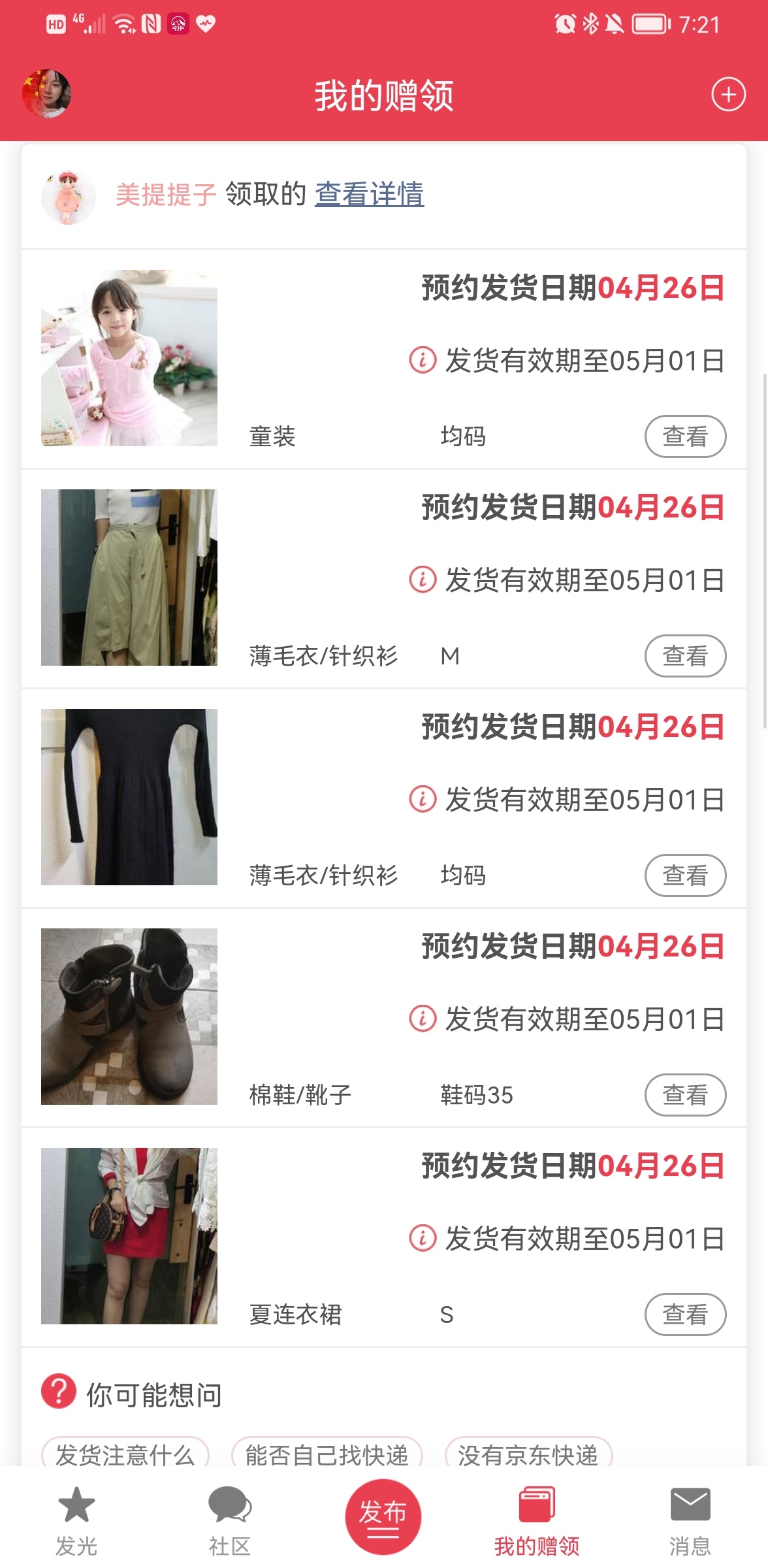Image resolution: width=768 pixels, height=1568 pixels.
Task: Tap the red 发布 publish button
Action: tap(383, 1516)
